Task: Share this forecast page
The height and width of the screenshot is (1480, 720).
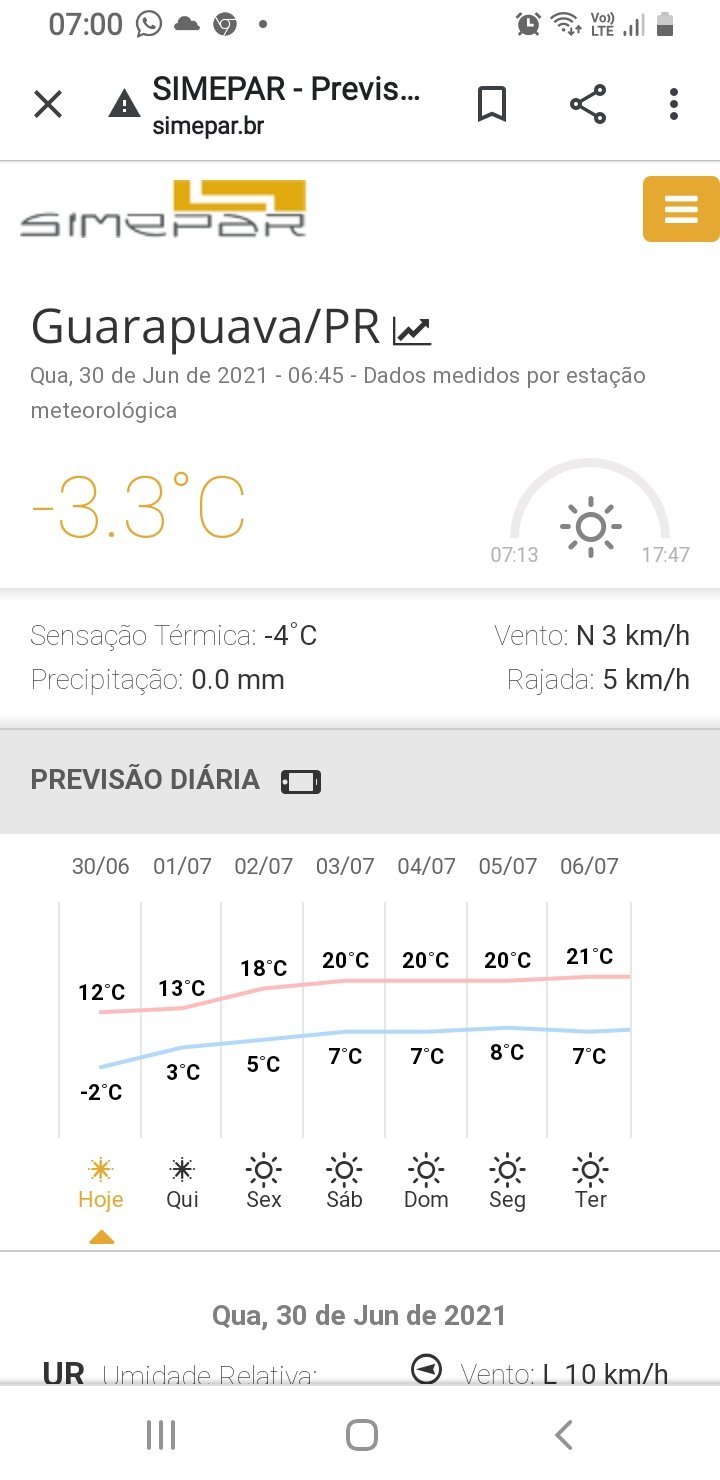Action: point(588,104)
